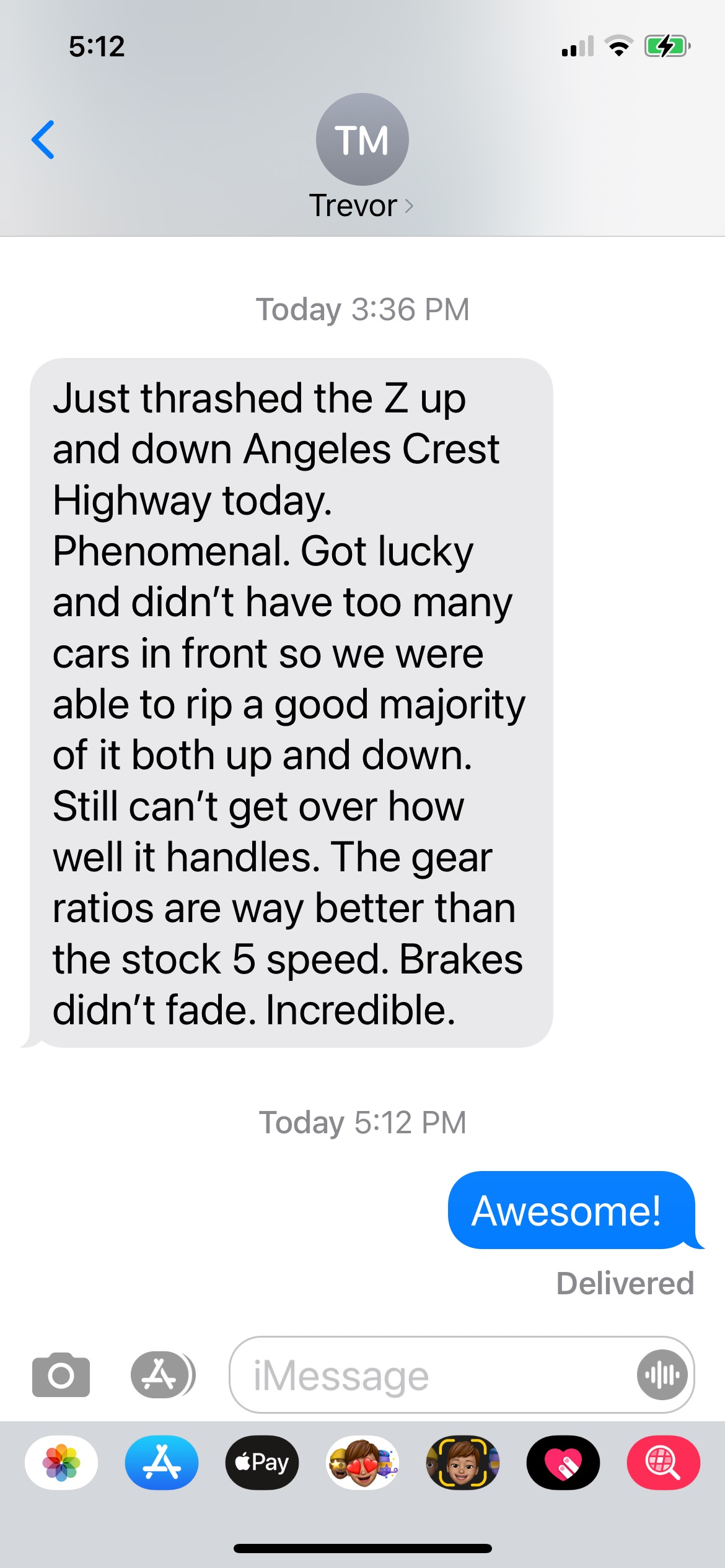Open the Memoji stickers app
Screen dimensions: 725x1568
[x=362, y=1463]
